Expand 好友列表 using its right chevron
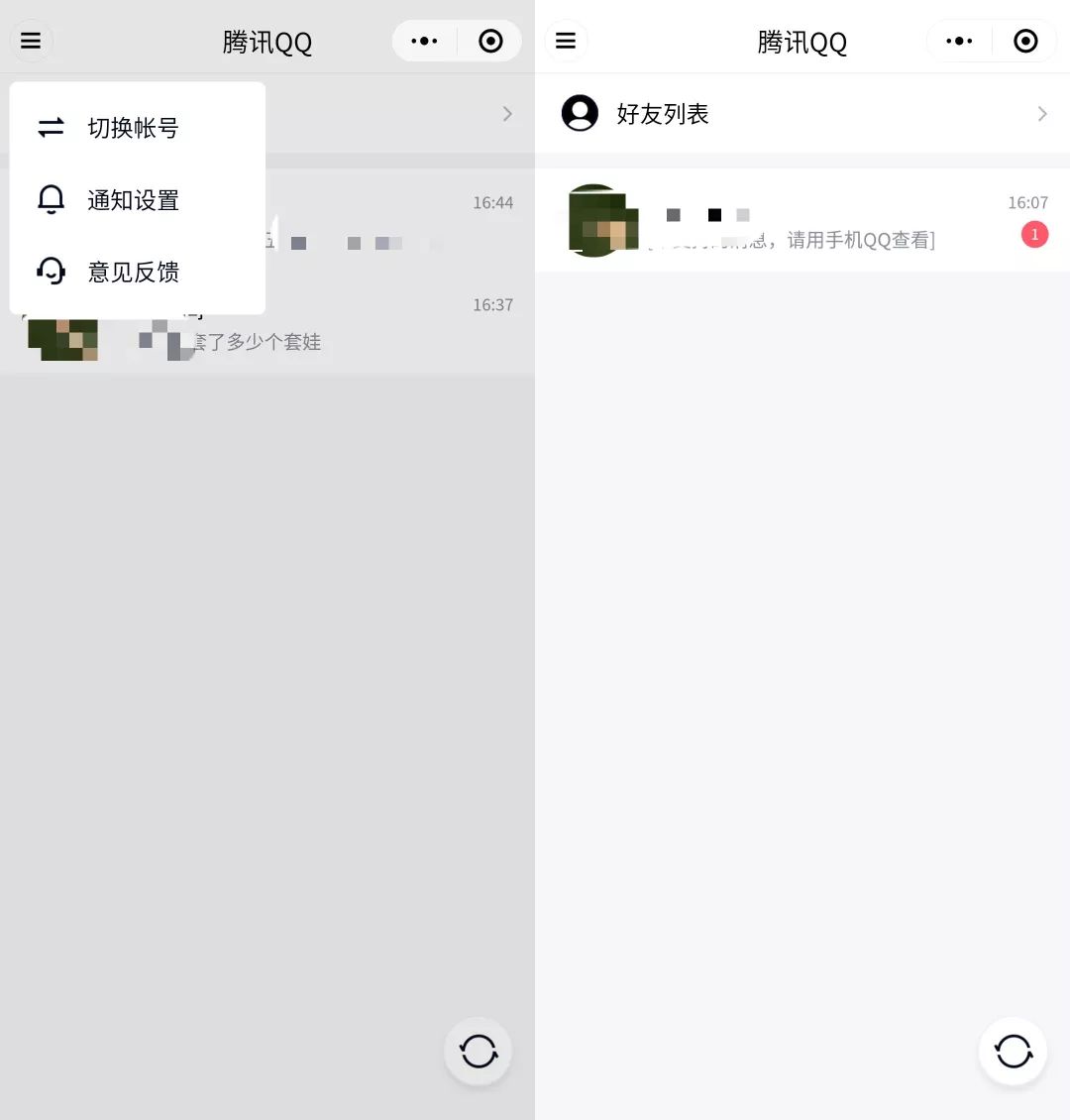1070x1120 pixels. (1041, 113)
